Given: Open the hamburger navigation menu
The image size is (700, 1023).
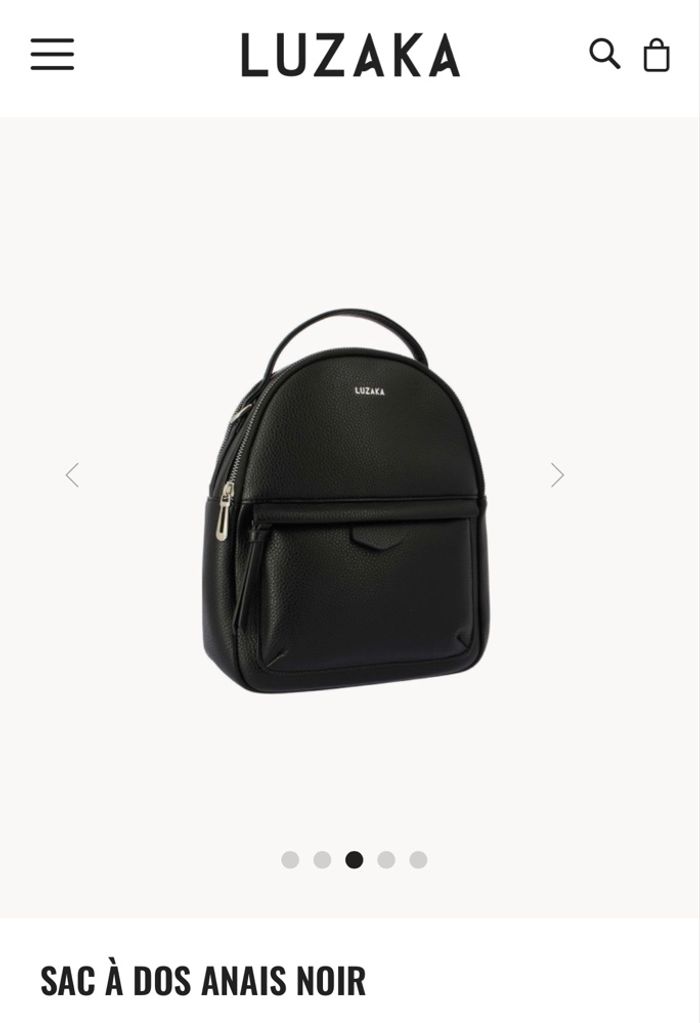Looking at the screenshot, I should (52, 54).
